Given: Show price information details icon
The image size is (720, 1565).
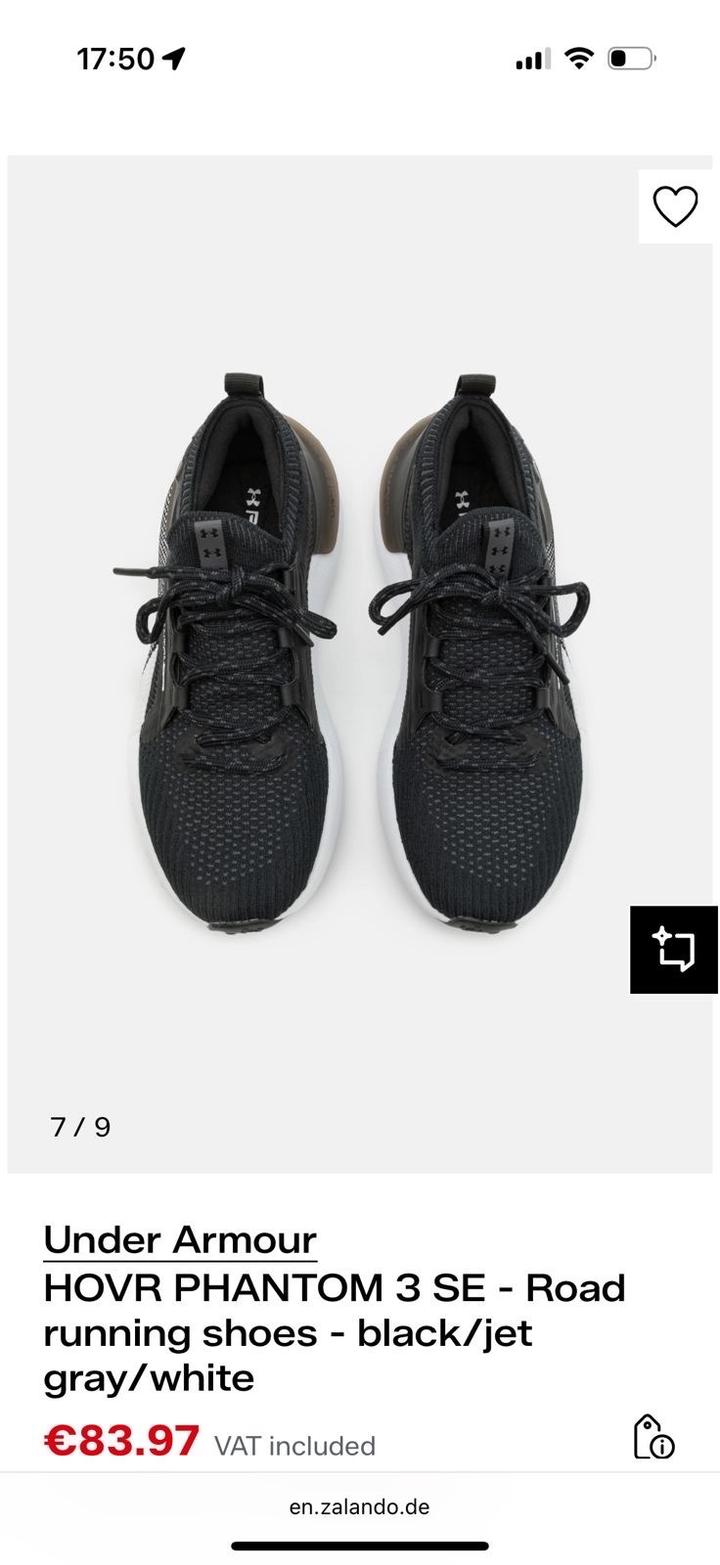Looking at the screenshot, I should [x=654, y=1438].
